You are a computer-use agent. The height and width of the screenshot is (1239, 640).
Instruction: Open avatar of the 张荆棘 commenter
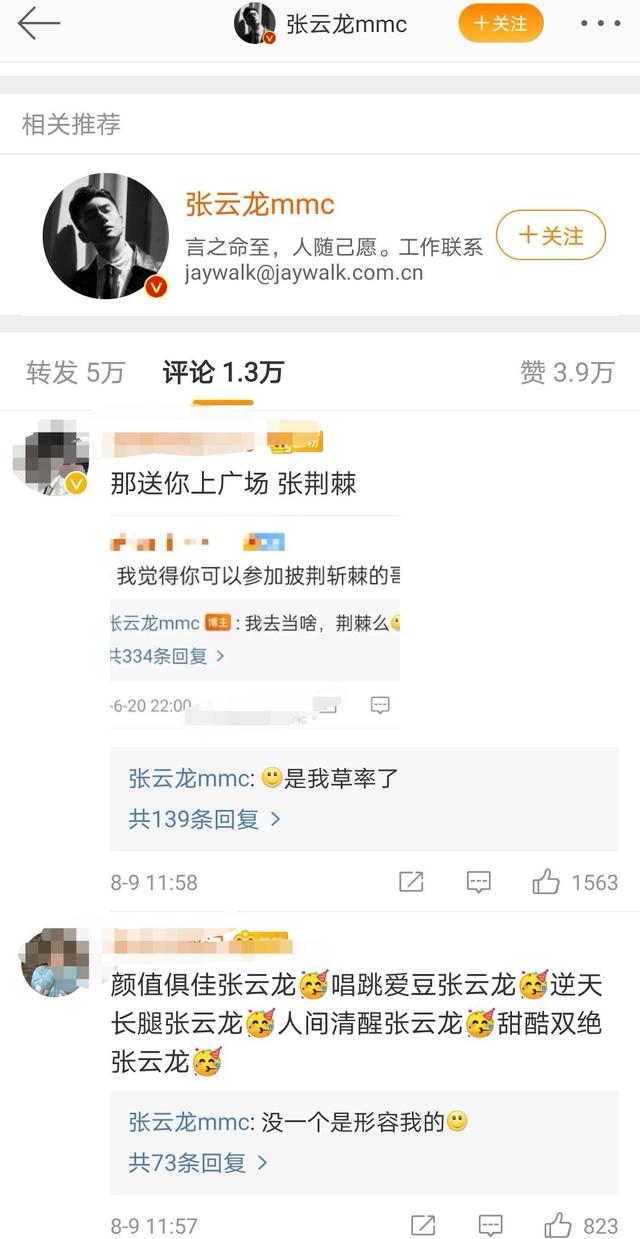(x=51, y=458)
